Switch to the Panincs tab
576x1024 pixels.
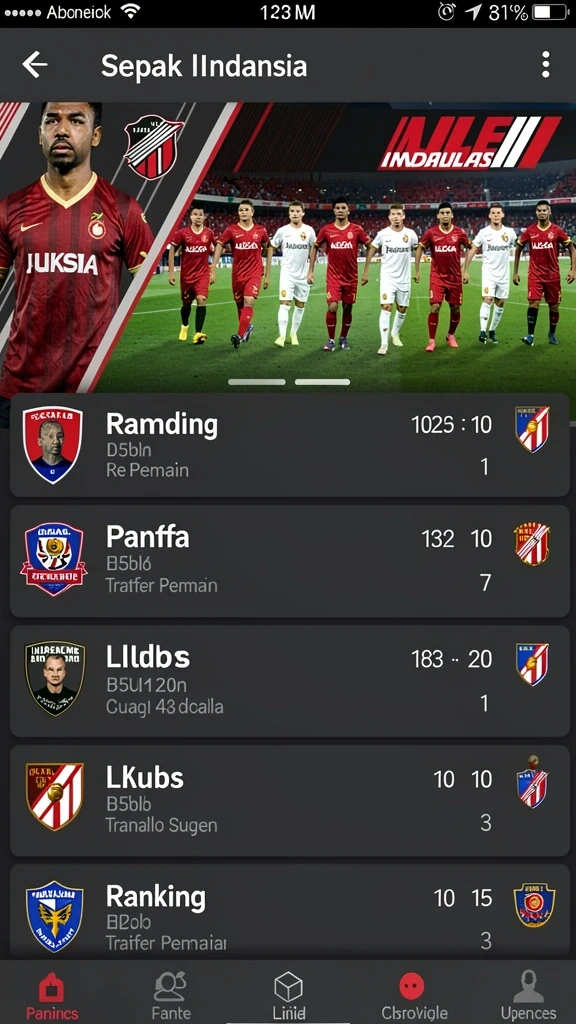[x=52, y=995]
